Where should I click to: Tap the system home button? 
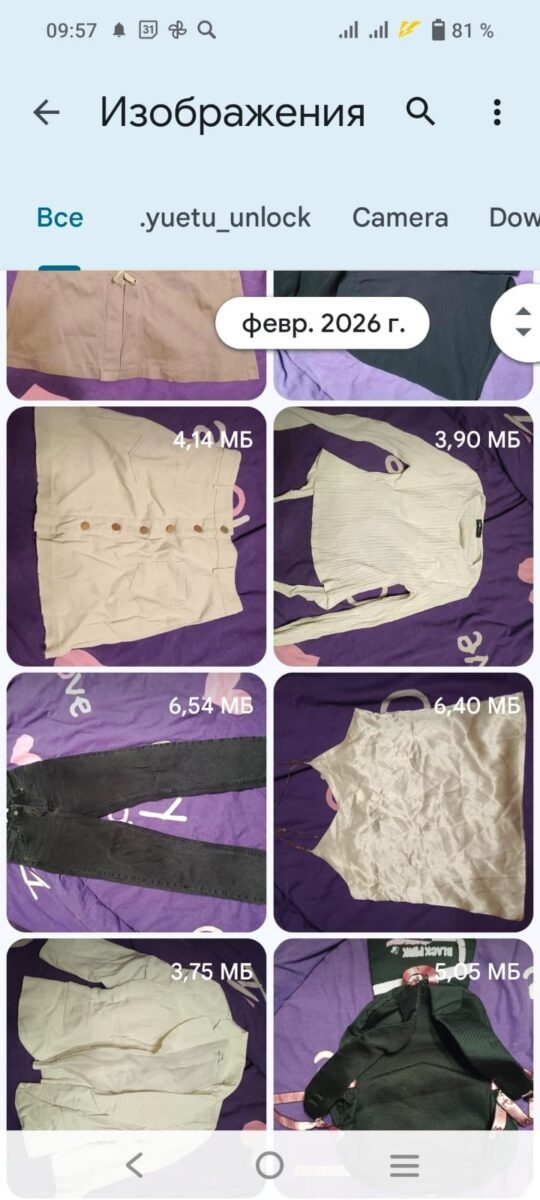(x=269, y=1165)
